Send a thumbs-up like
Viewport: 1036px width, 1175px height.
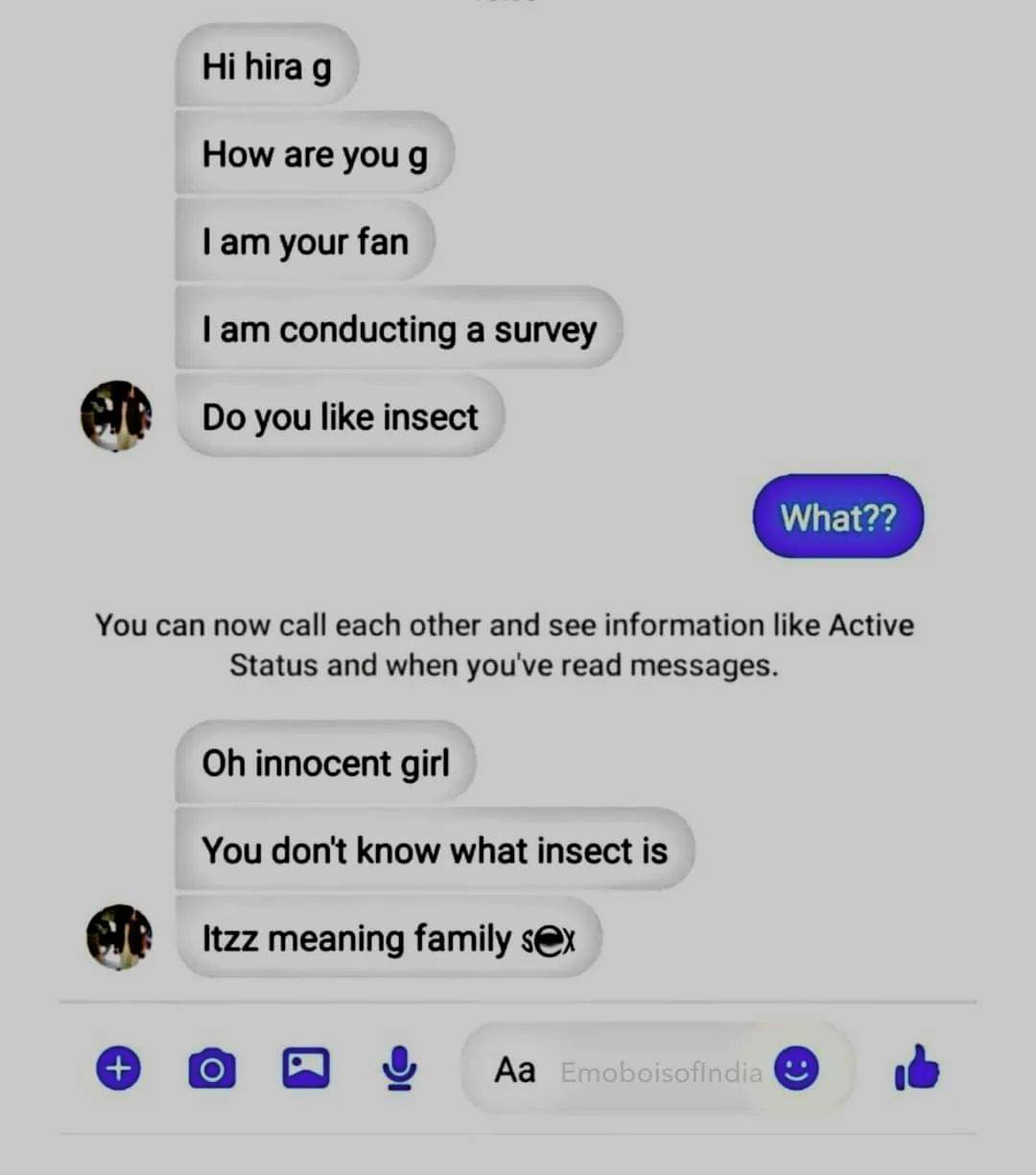(x=916, y=1068)
